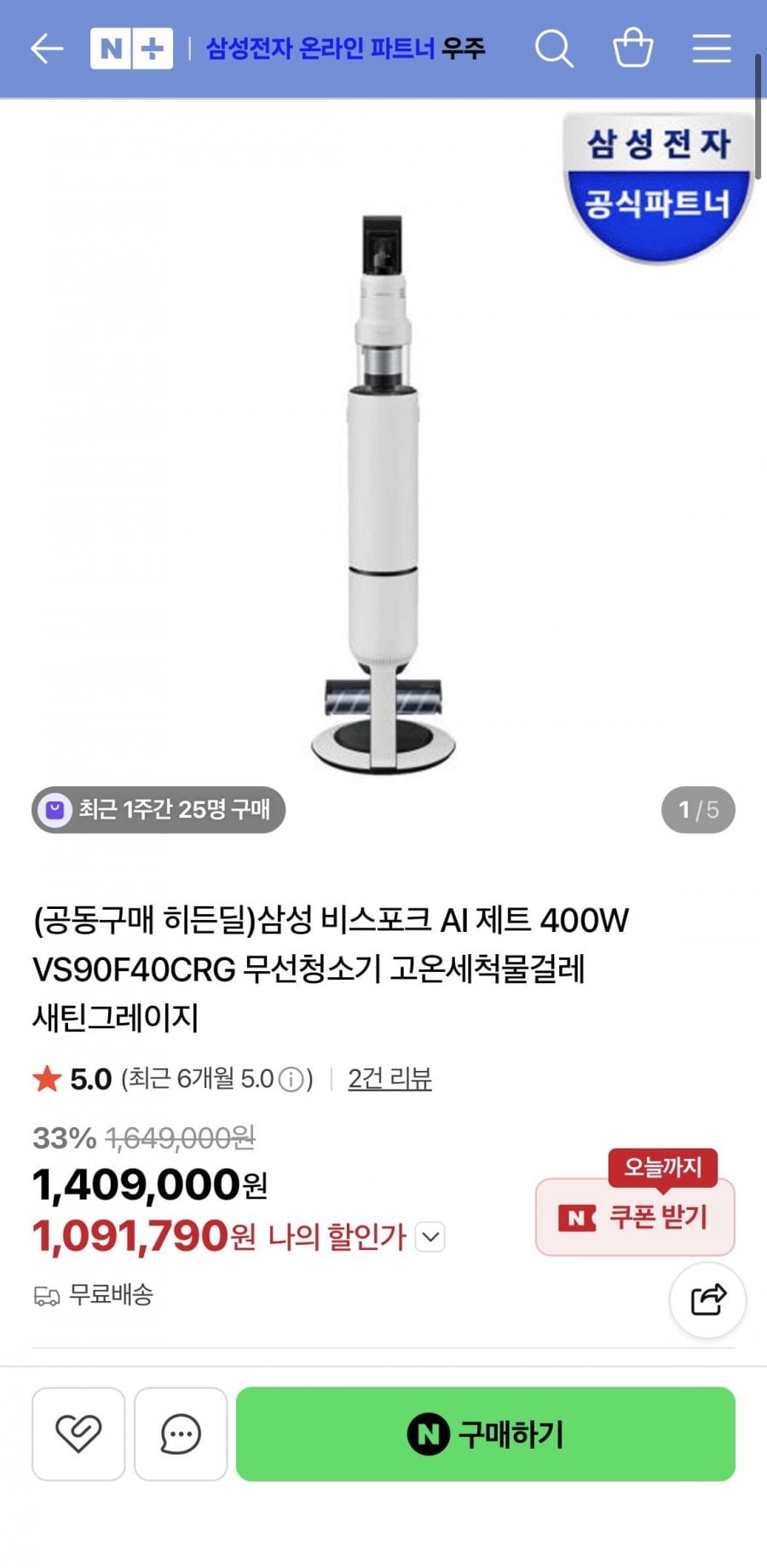Open the N+ membership logo
This screenshot has height=1568, width=767.
click(131, 49)
